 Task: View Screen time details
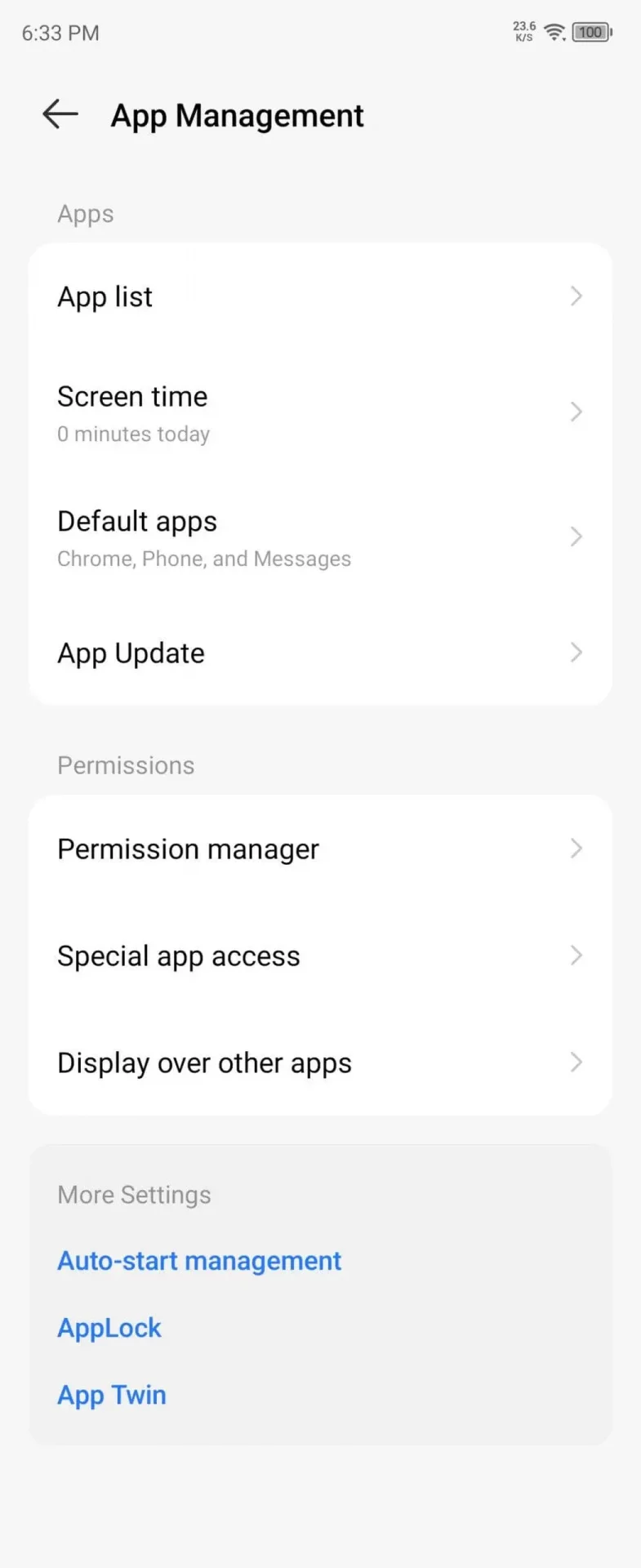pos(318,412)
